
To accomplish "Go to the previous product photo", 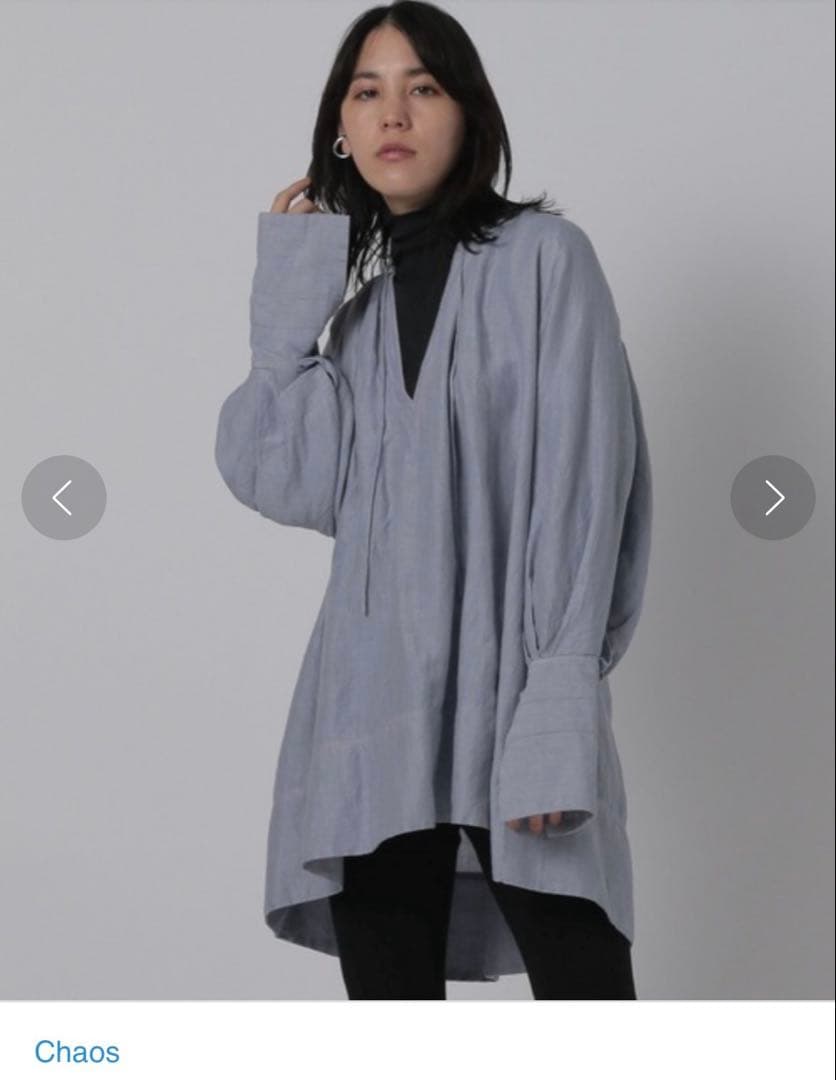I will click(x=63, y=498).
